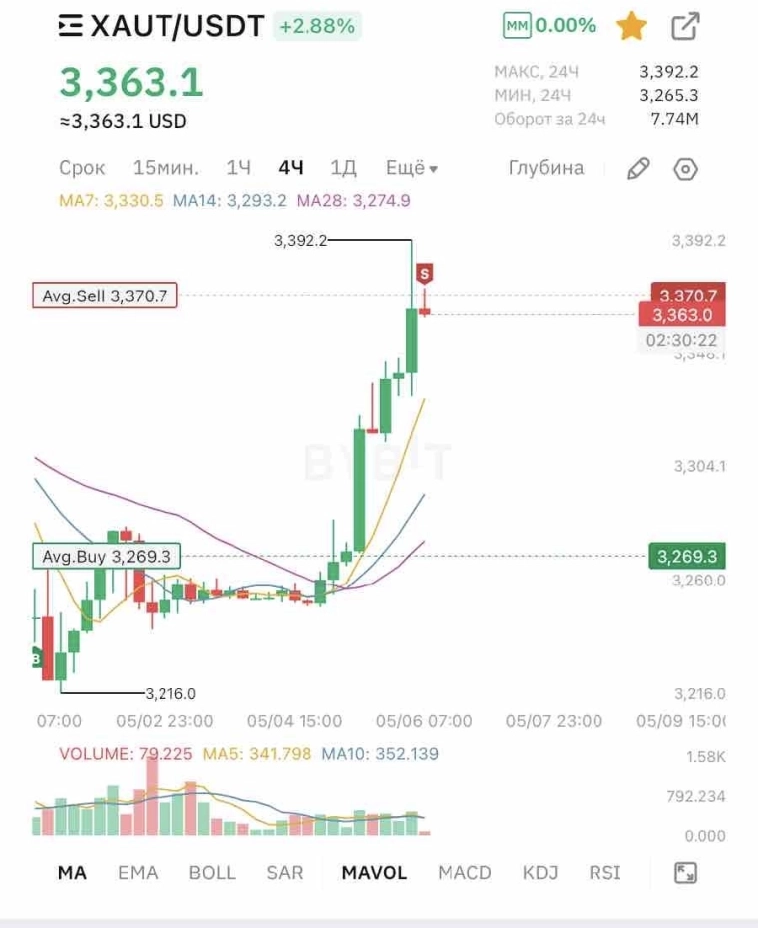Open chart settings hexagon icon
This screenshot has width=758, height=928.
tap(685, 169)
